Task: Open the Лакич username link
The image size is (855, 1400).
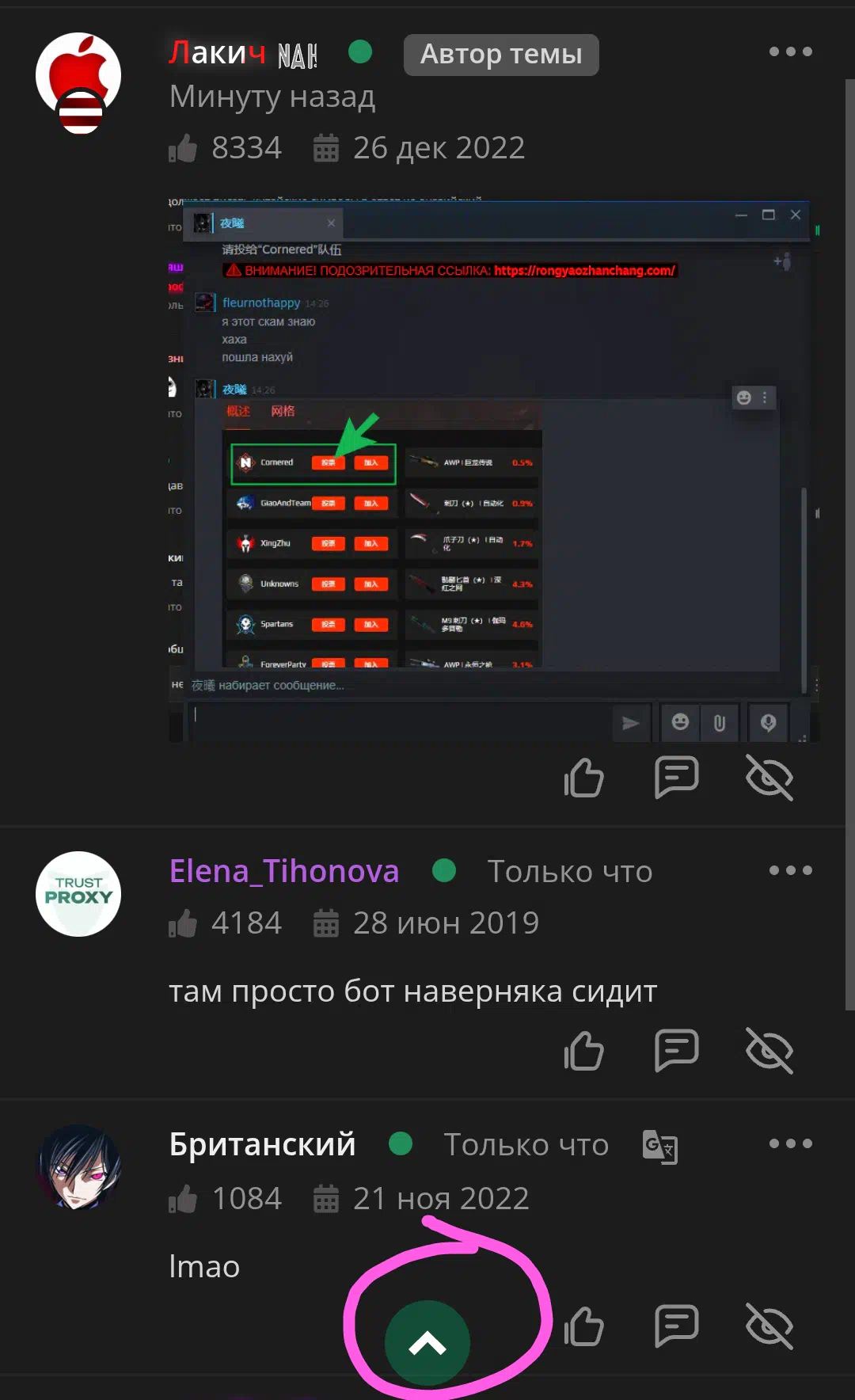Action: coord(243,53)
